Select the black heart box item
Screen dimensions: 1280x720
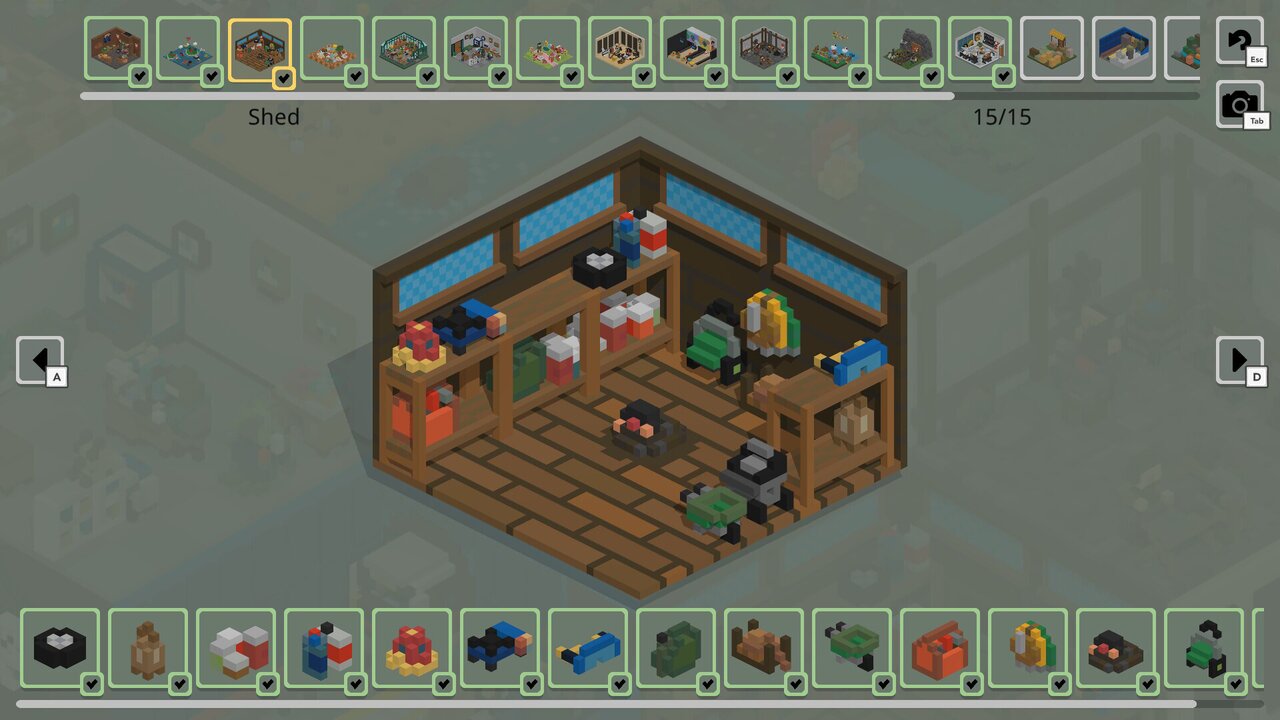coord(59,648)
